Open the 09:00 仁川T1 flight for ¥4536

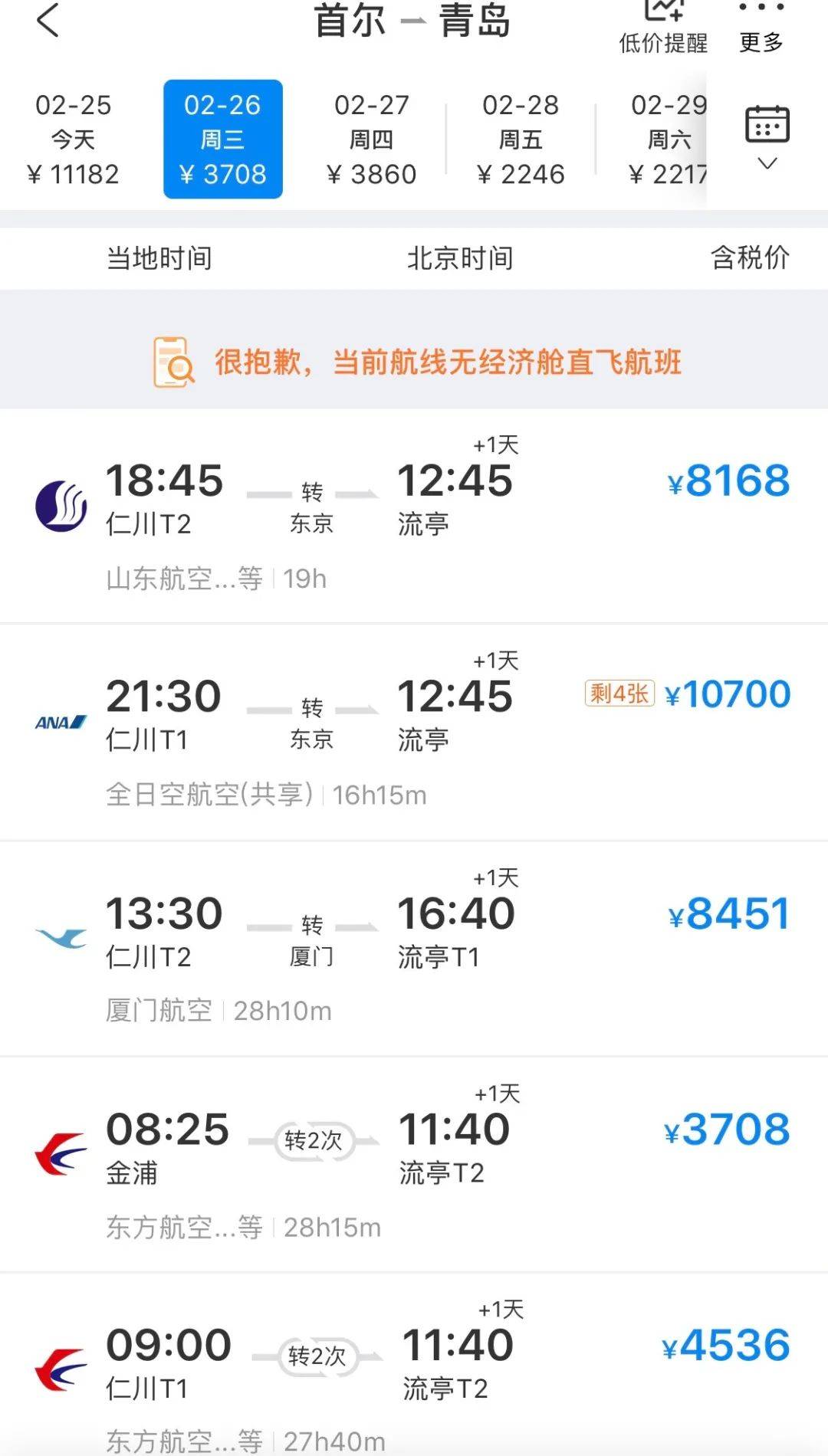click(414, 1365)
